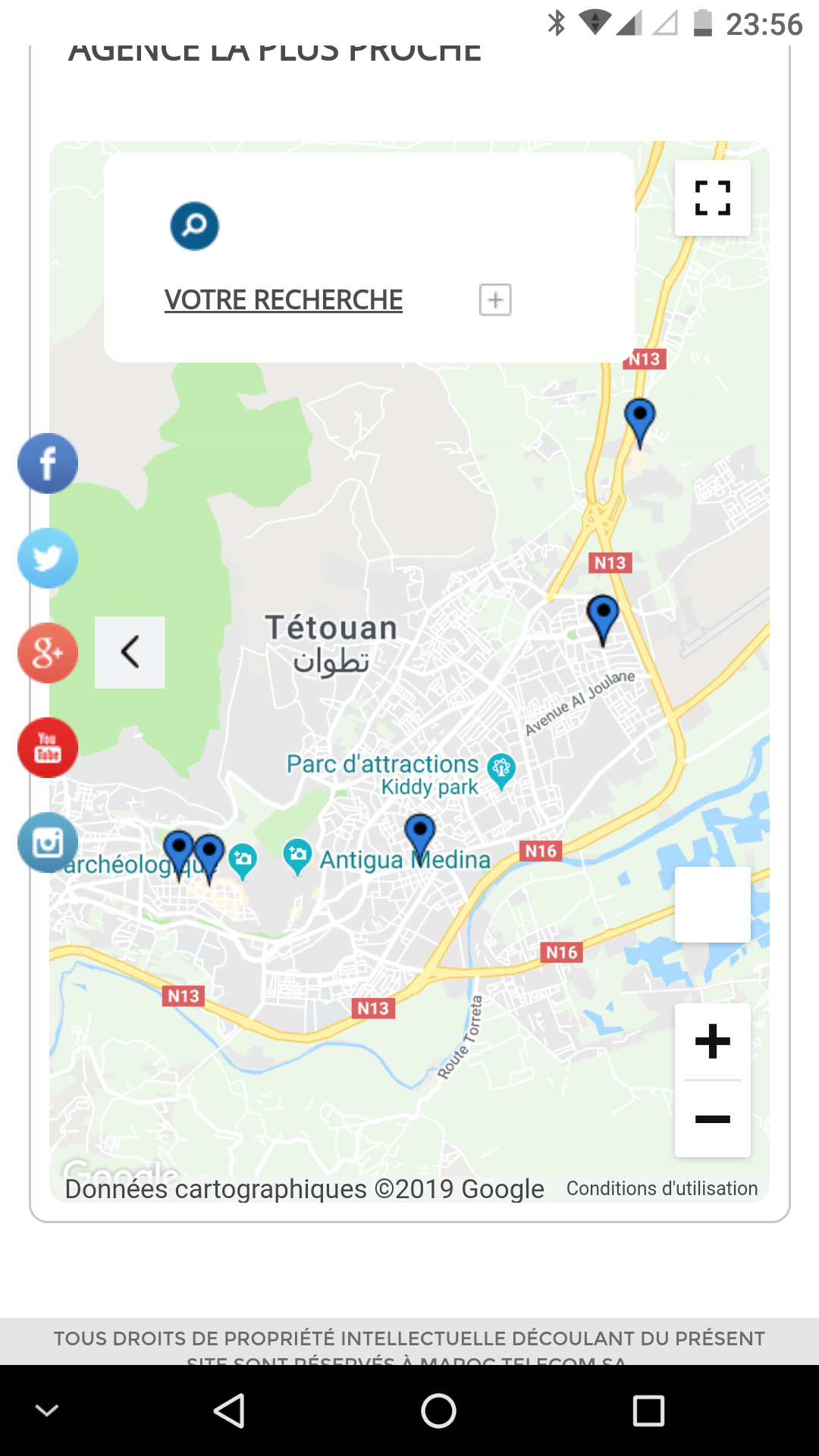The image size is (819, 1456).
Task: Expand the search panel with plus box
Action: [495, 300]
